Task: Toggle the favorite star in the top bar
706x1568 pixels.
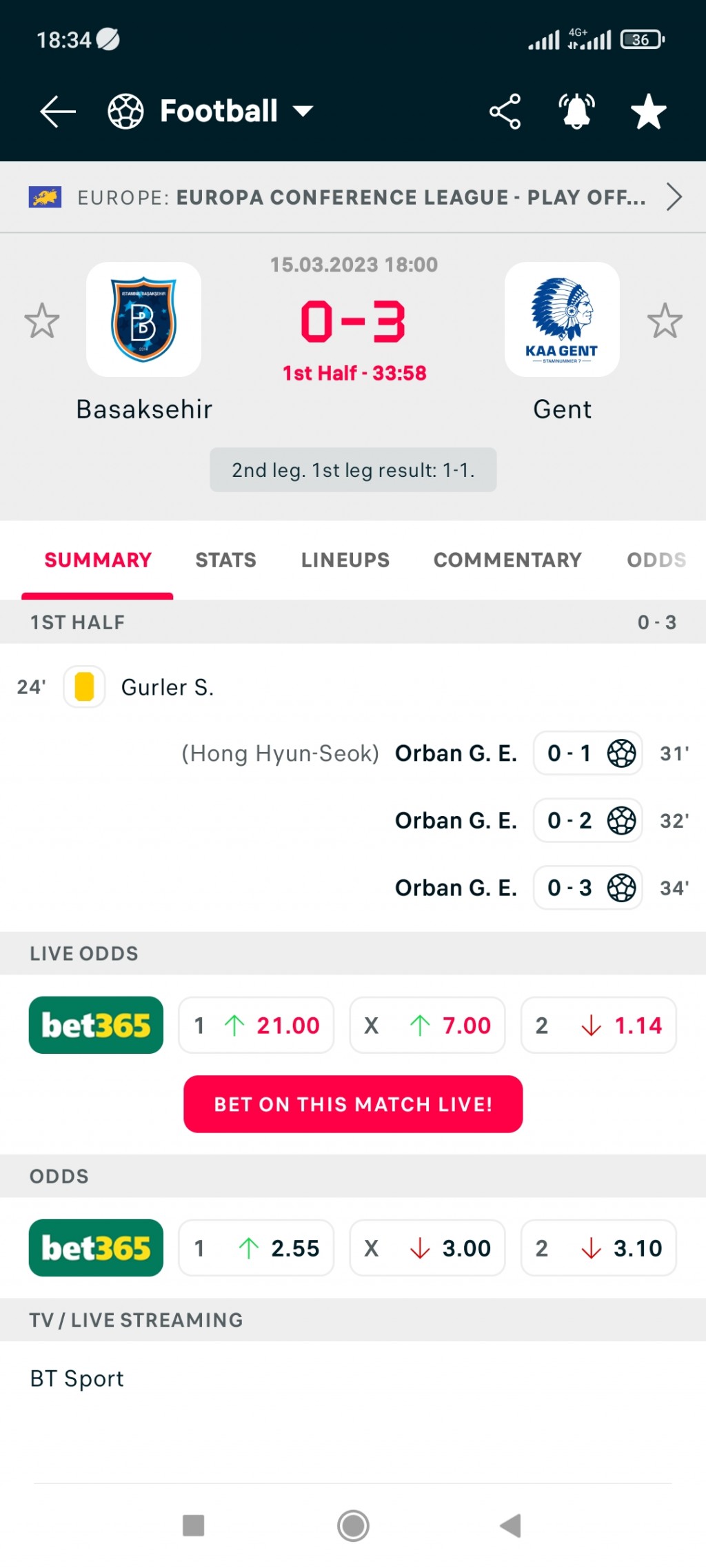Action: click(x=649, y=112)
